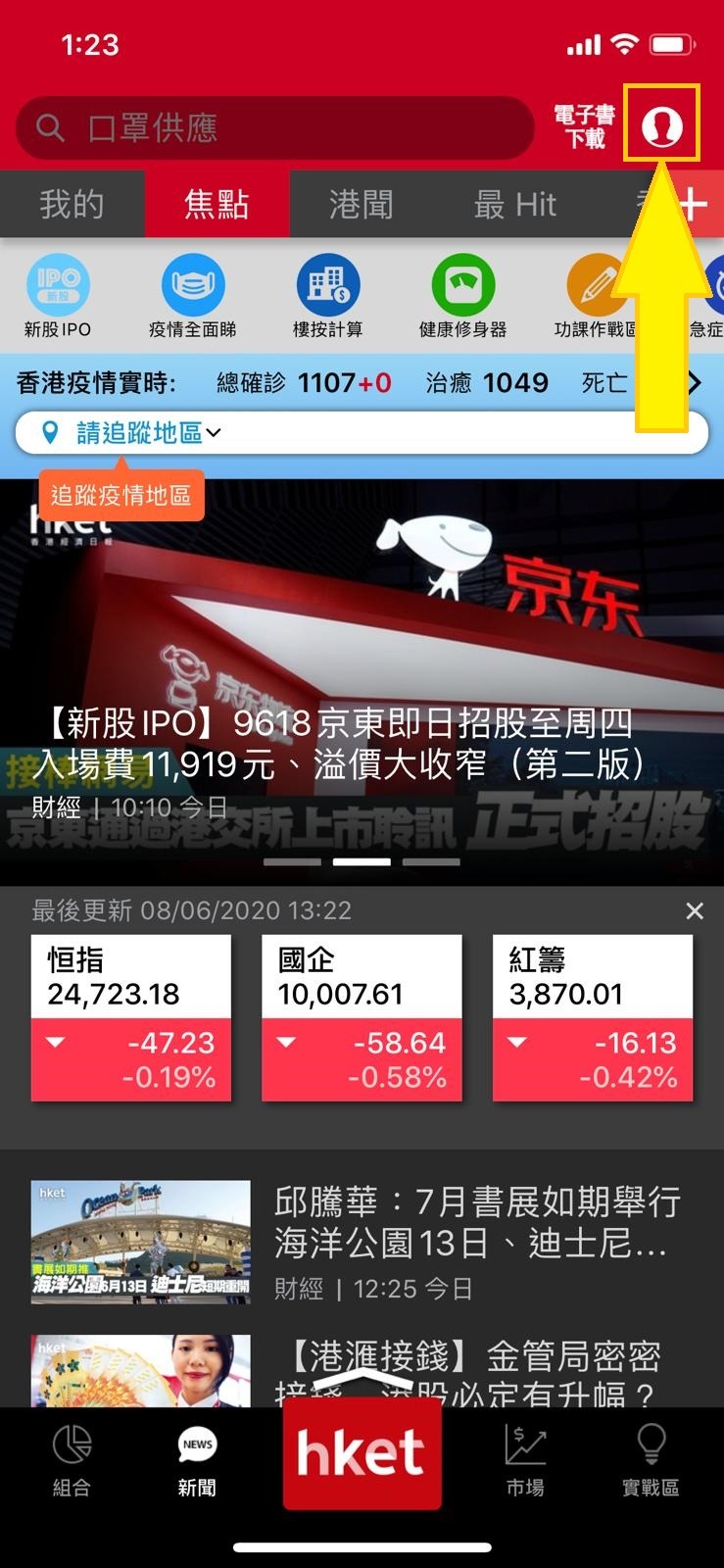Go to the 市場 market tab
724x1568 pixels.
525,1460
